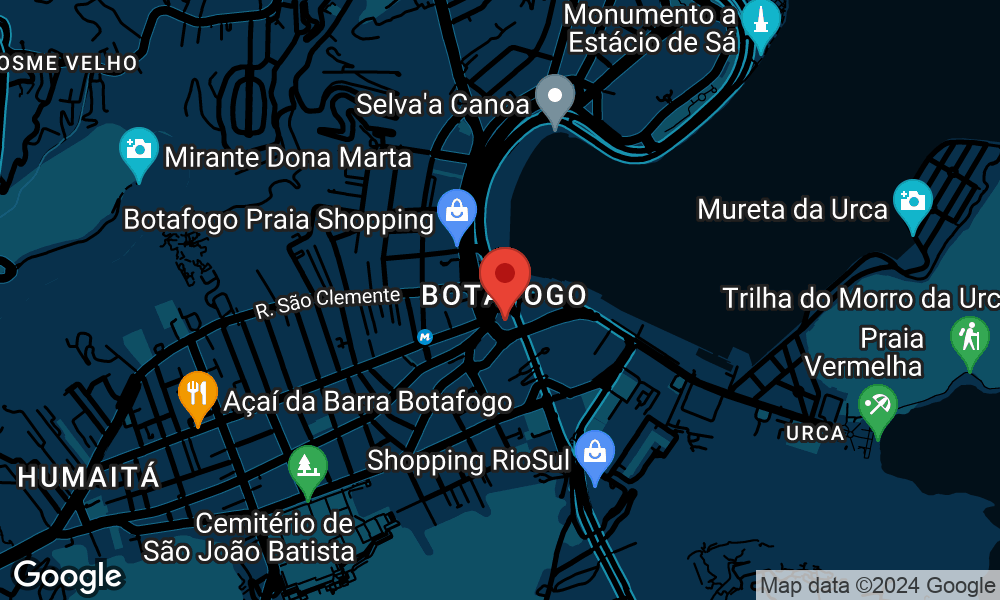Image resolution: width=1000 pixels, height=600 pixels.
Task: Open the Trilha do Morro da Urca hiking pin
Action: point(969,338)
